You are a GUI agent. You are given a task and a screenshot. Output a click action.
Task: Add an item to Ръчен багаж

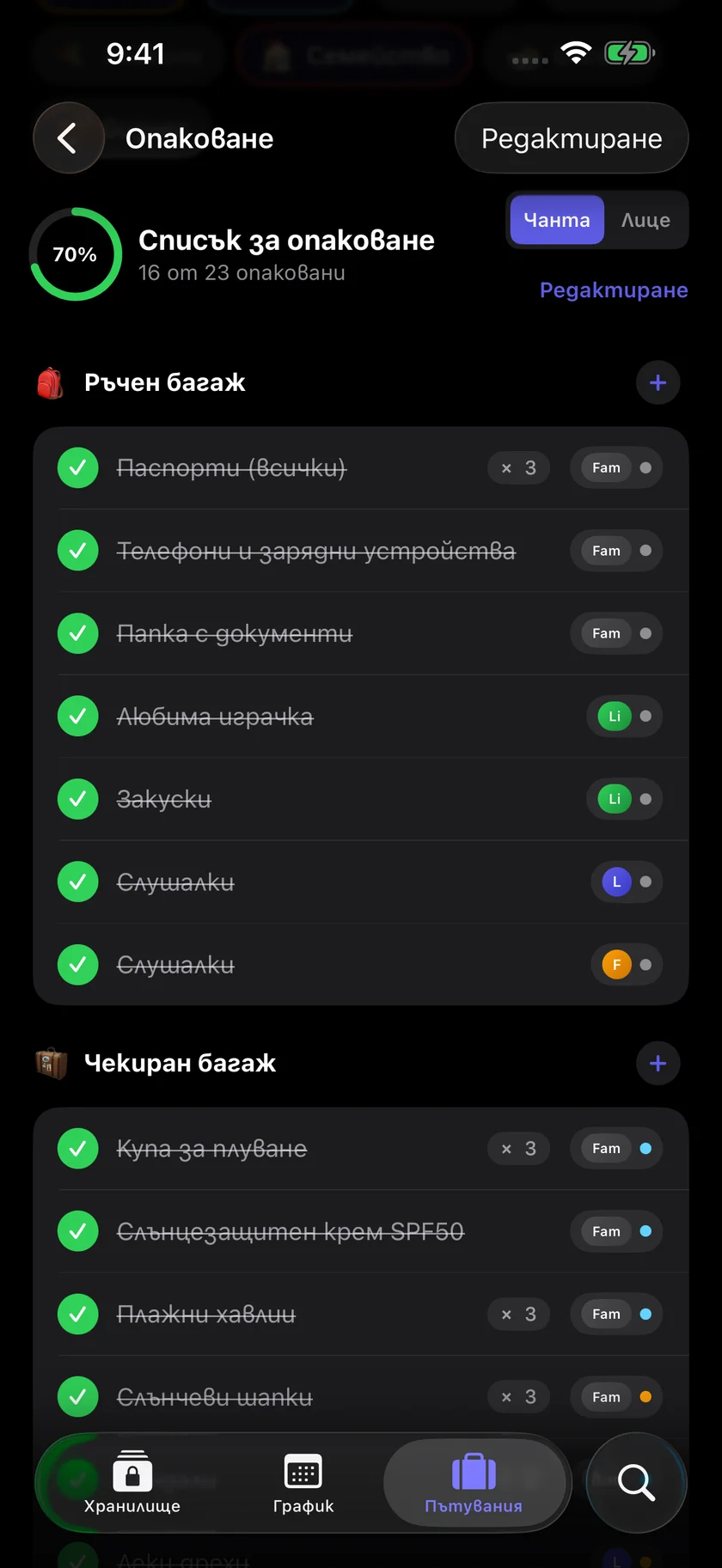(x=658, y=382)
